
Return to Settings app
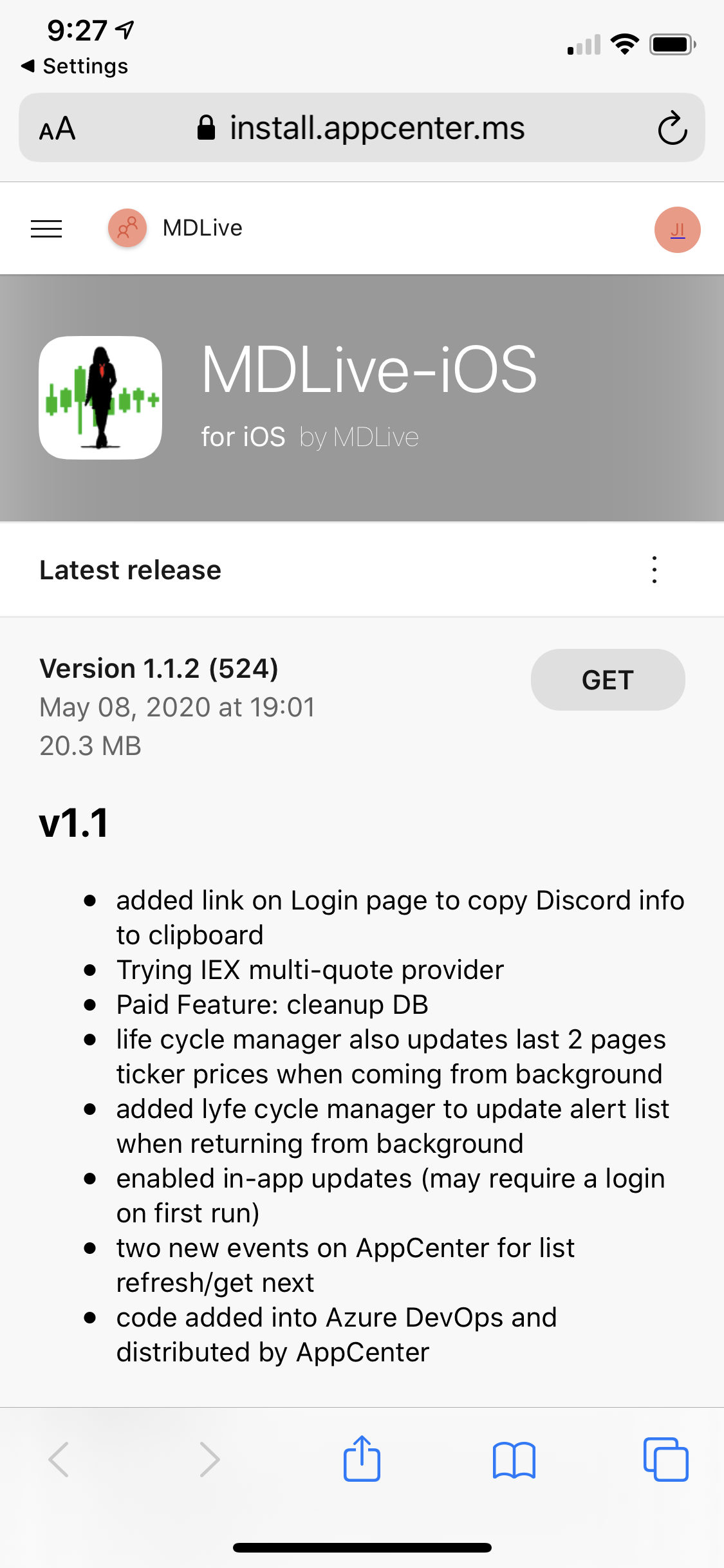[x=74, y=66]
